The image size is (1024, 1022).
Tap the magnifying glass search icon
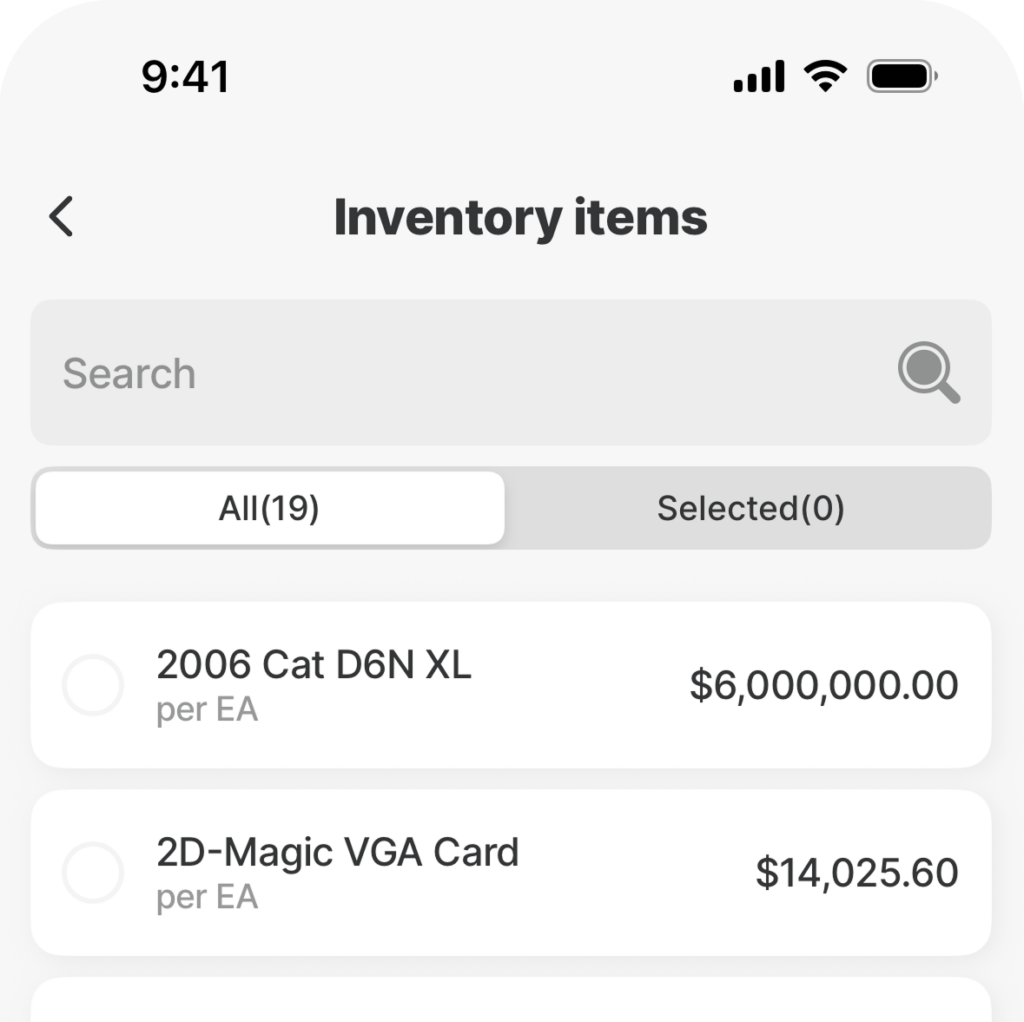tap(928, 373)
